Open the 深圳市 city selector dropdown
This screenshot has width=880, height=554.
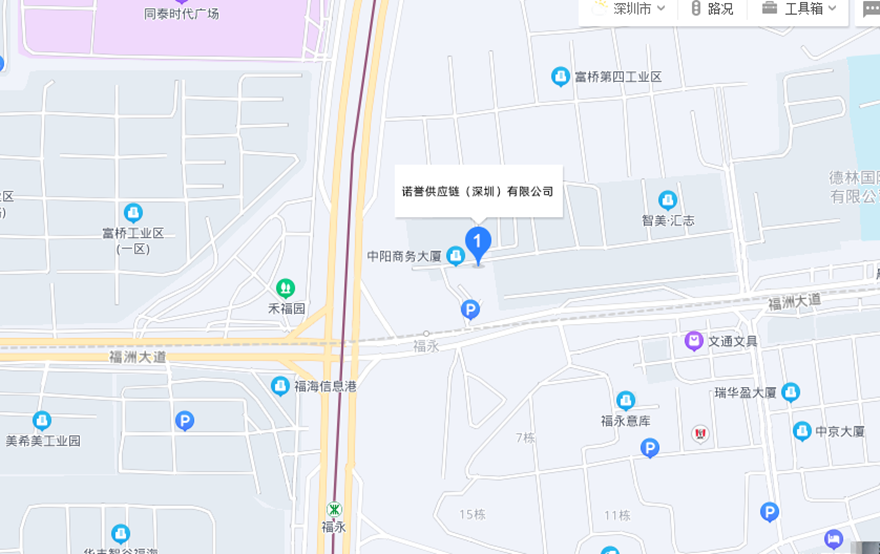point(628,9)
